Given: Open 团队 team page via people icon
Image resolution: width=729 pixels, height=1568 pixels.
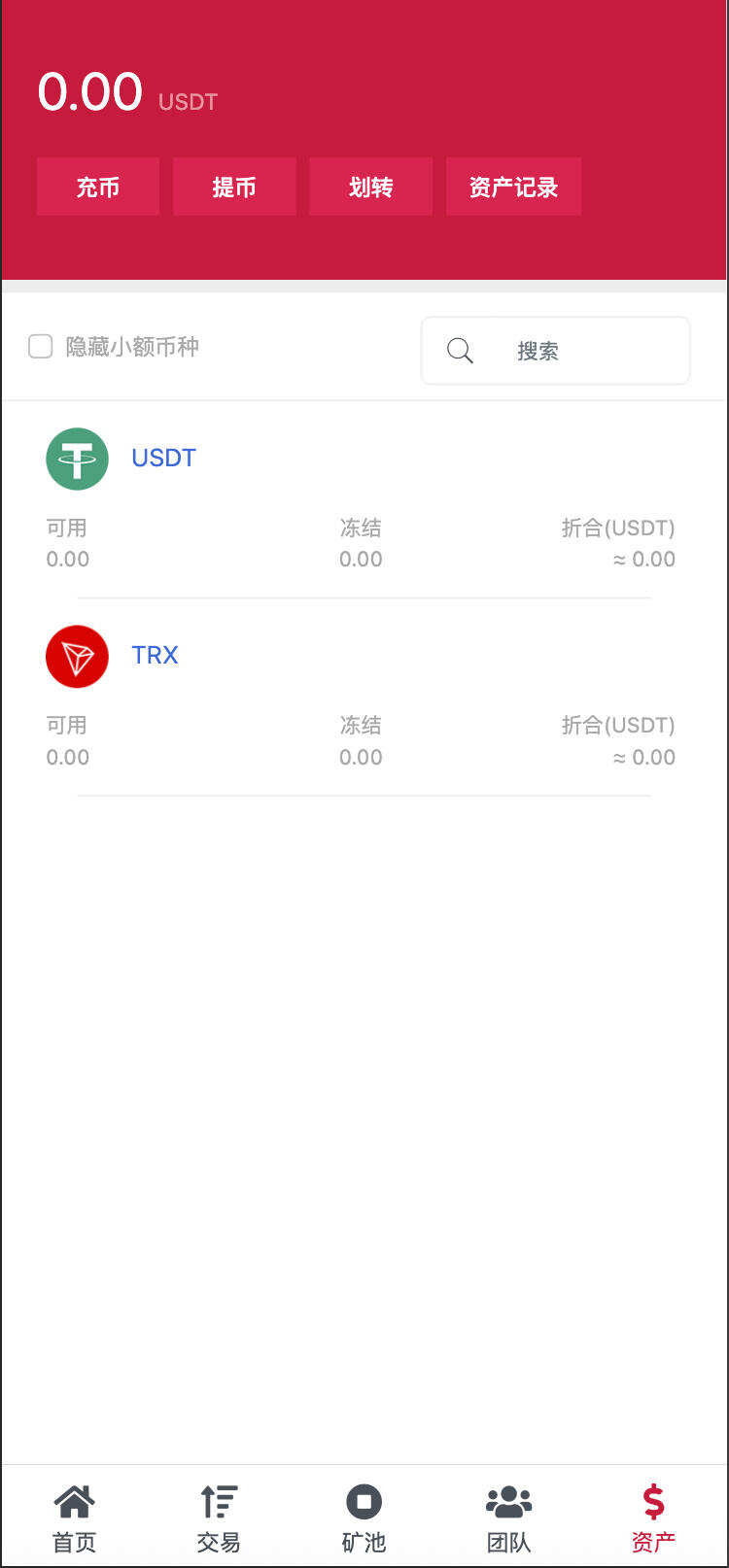Looking at the screenshot, I should click(508, 1501).
